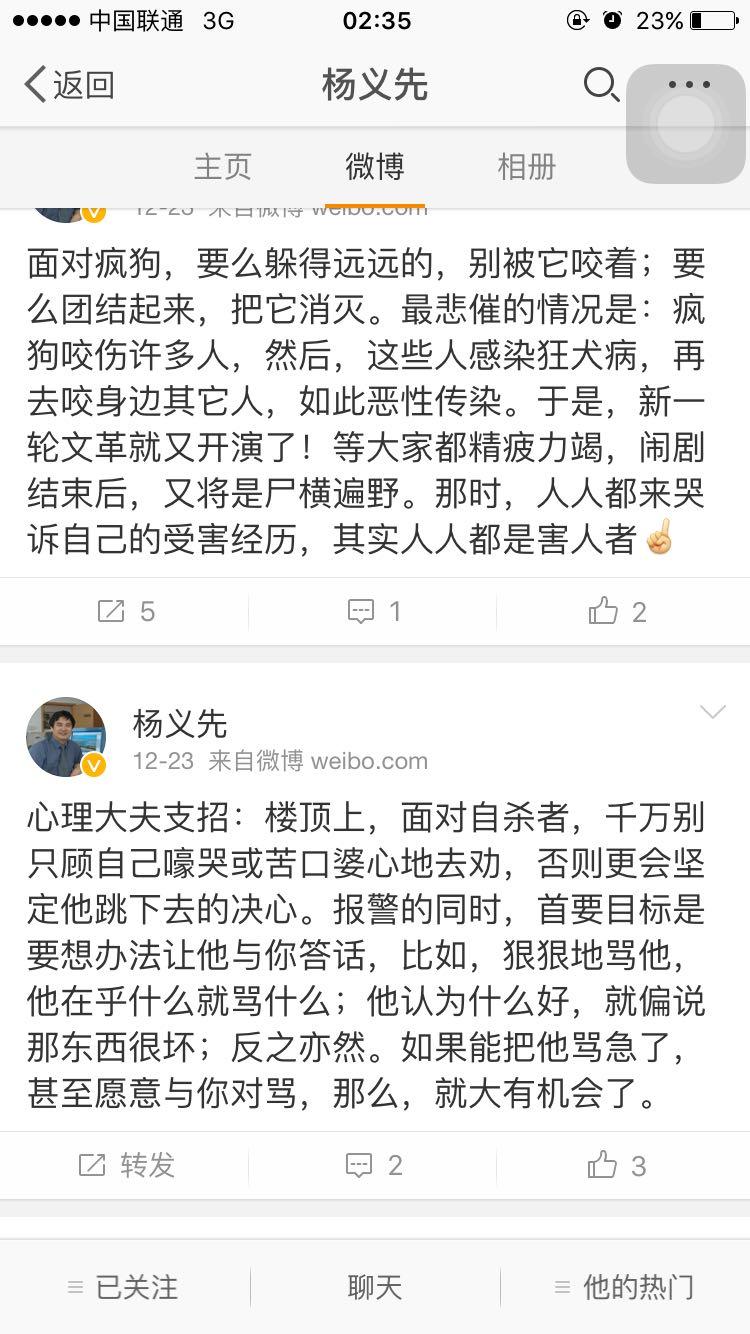Select the 微博 tab

click(374, 166)
